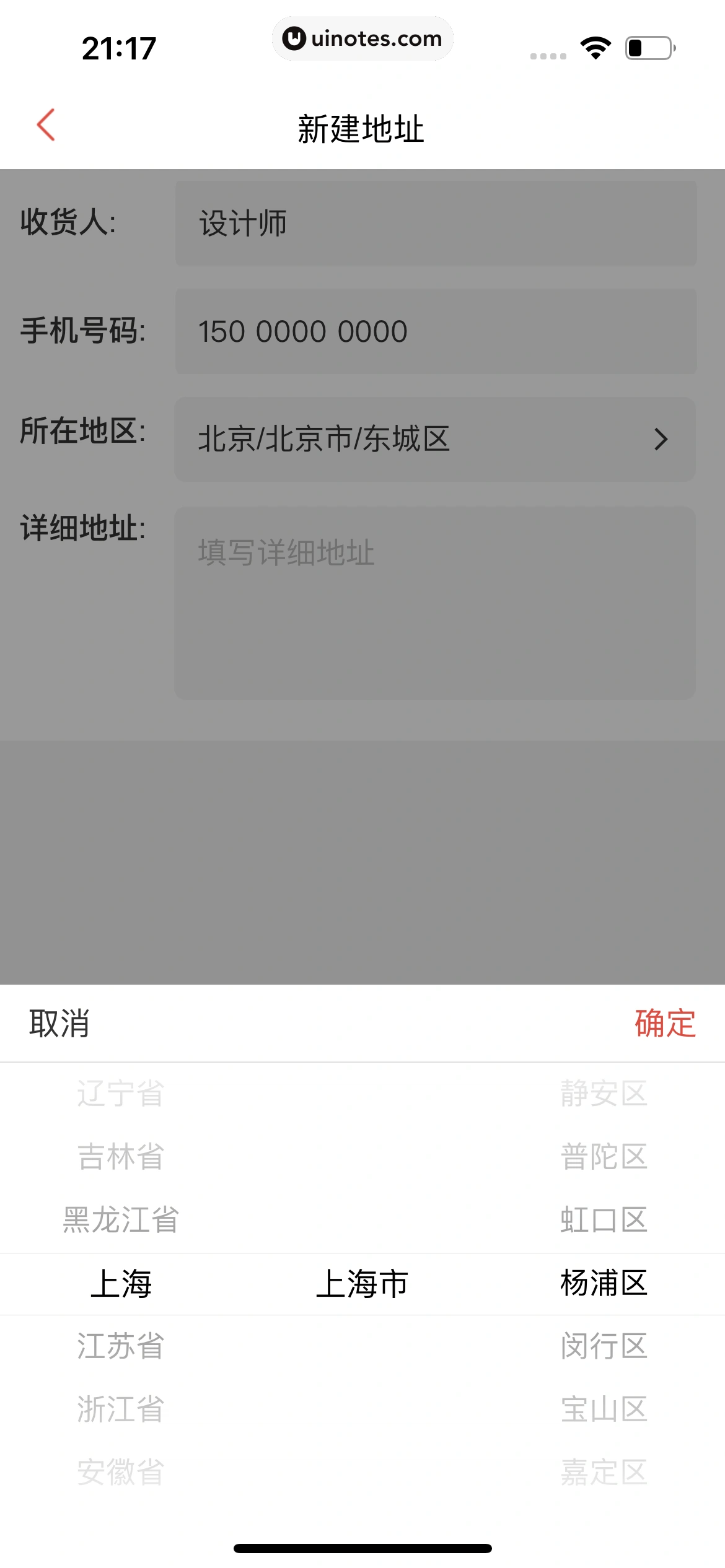Select 安徽省 province option
Viewport: 725px width, 1568px height.
(121, 1473)
